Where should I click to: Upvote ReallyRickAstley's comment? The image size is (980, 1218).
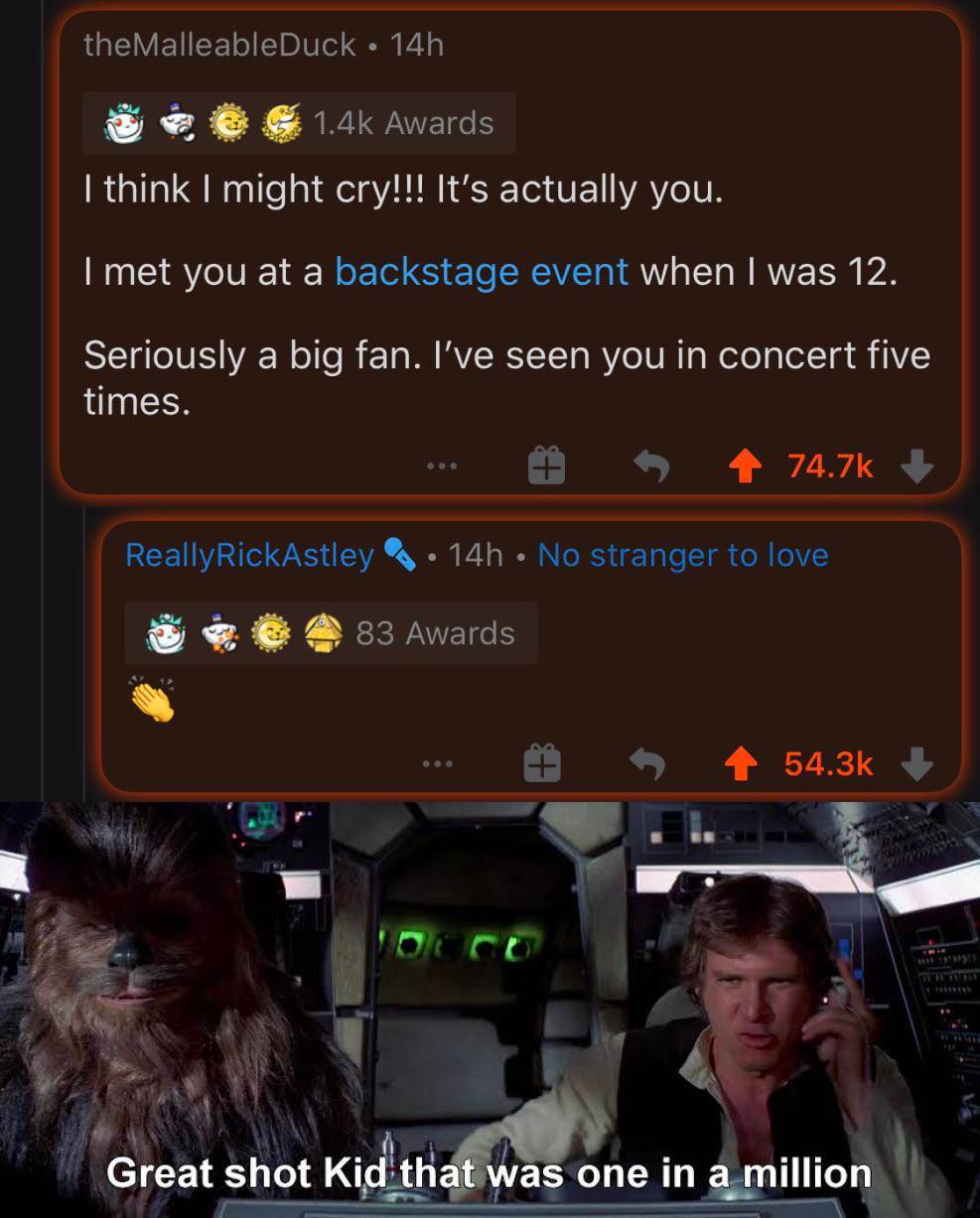click(741, 762)
